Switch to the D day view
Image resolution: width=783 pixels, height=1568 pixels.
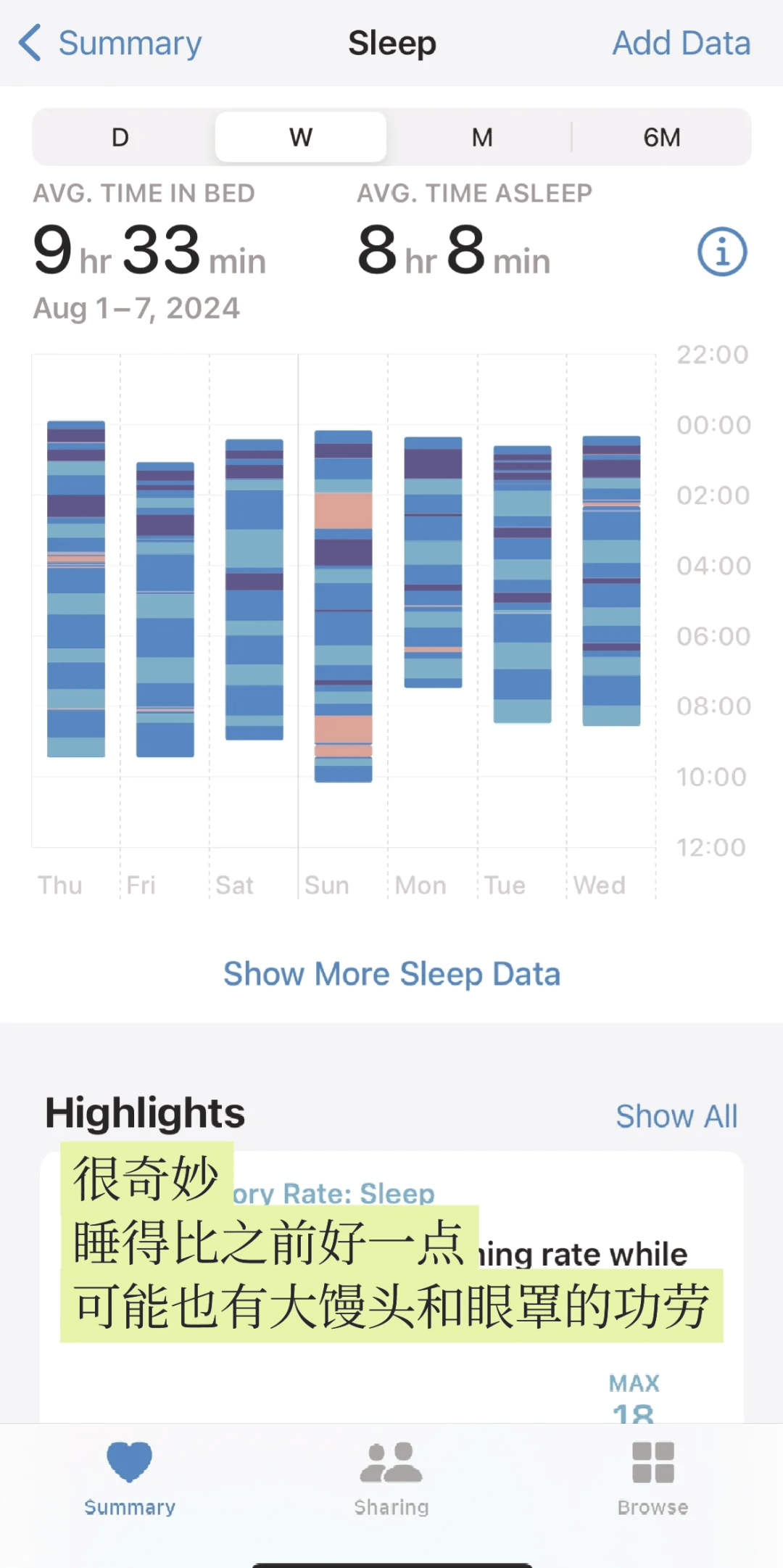click(120, 137)
